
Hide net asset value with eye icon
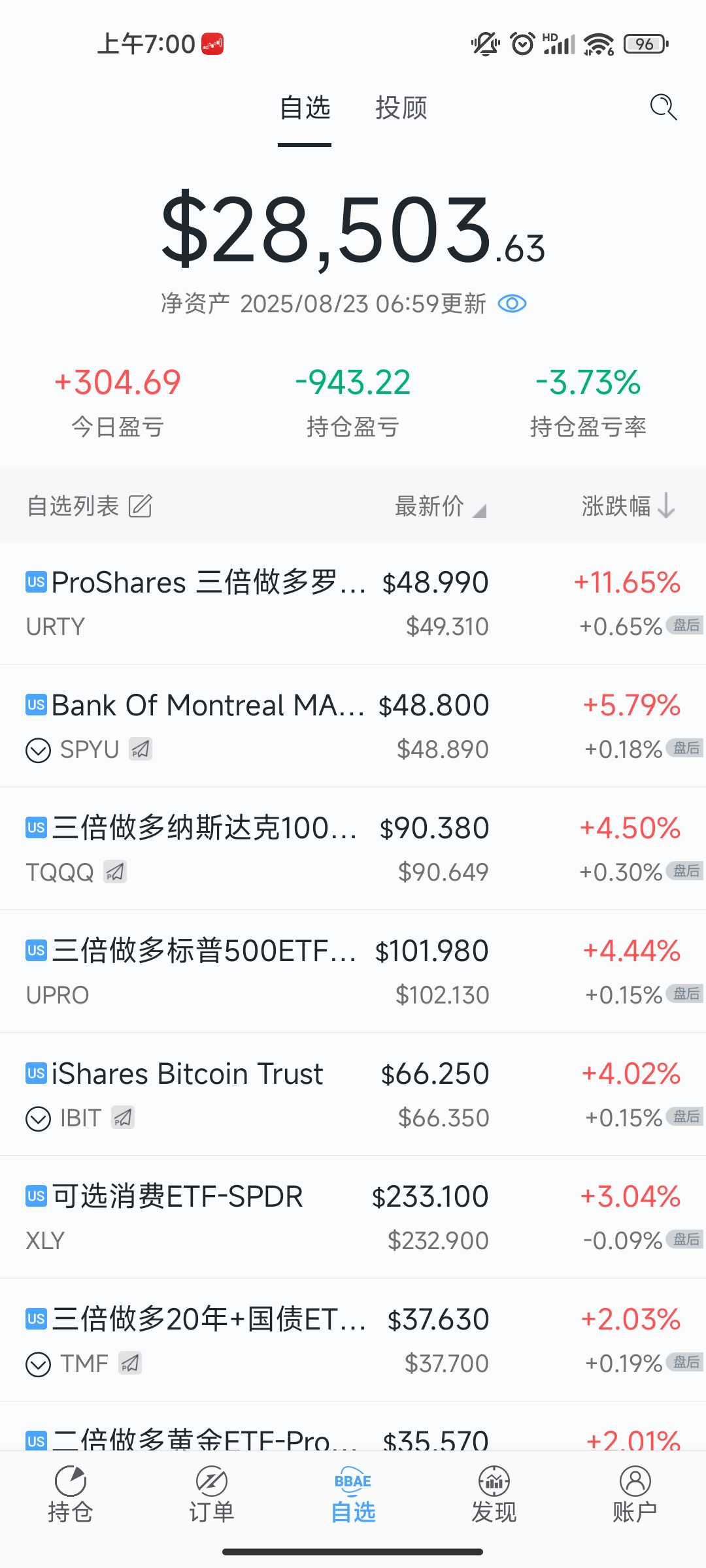pos(512,304)
